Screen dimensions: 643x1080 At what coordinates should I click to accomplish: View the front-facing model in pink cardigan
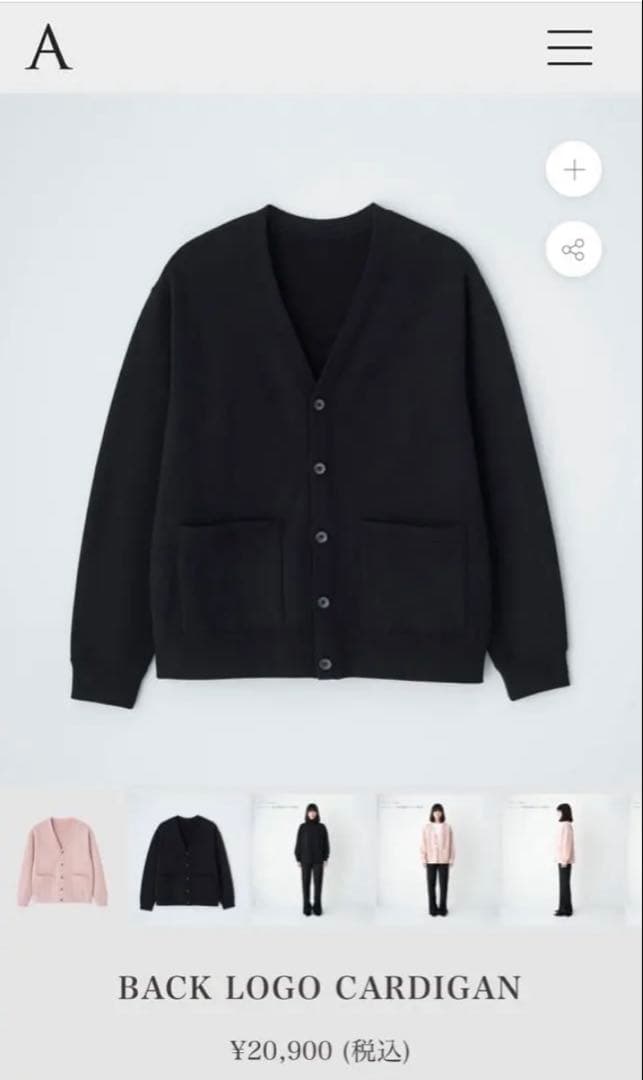(437, 860)
